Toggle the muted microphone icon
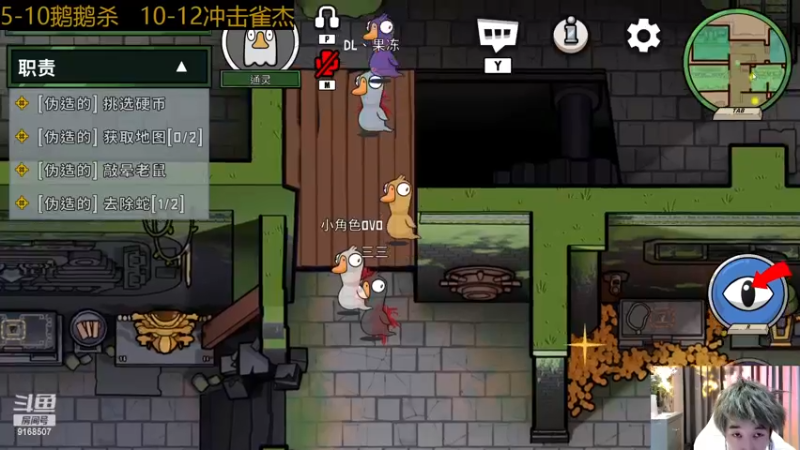 pyautogui.click(x=325, y=64)
